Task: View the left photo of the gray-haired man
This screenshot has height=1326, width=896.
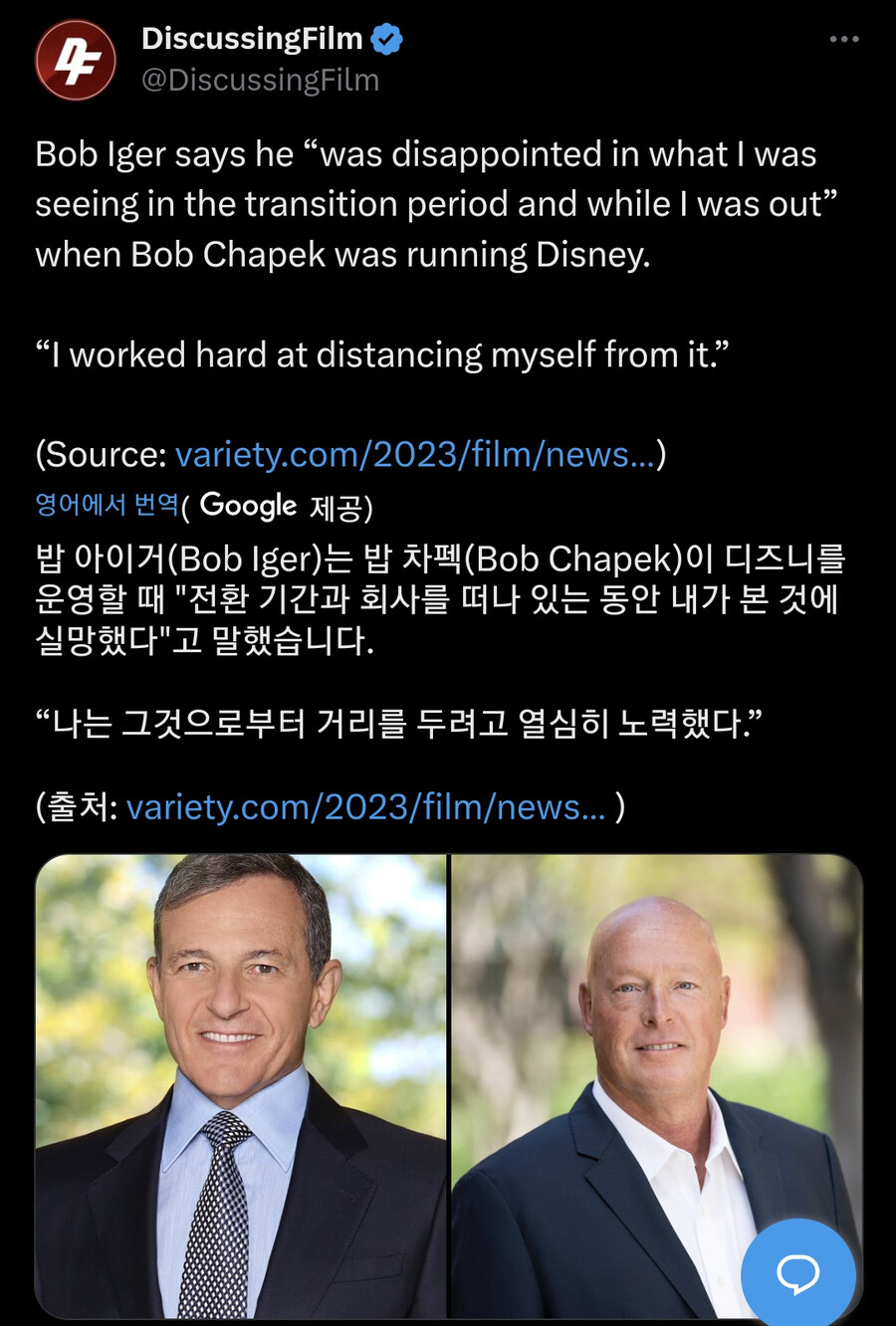Action: point(241,1085)
